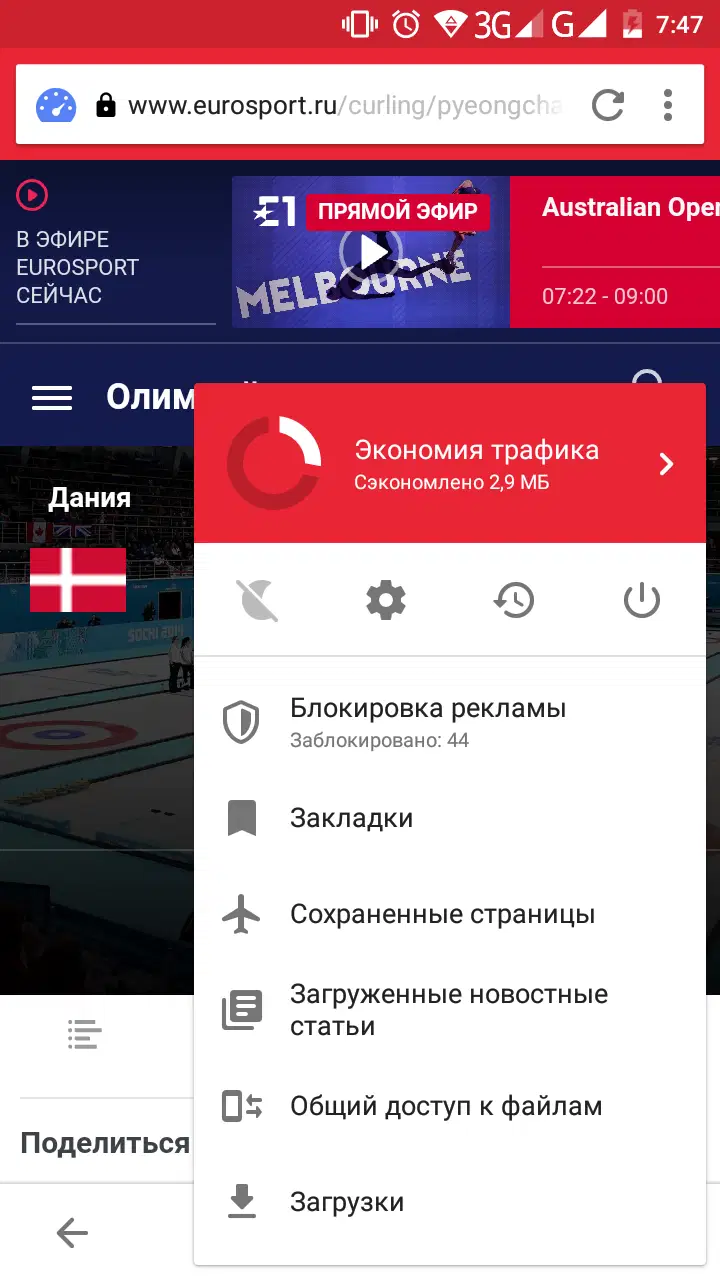The image size is (720, 1280).
Task: Reload the eurosport page
Action: [607, 105]
